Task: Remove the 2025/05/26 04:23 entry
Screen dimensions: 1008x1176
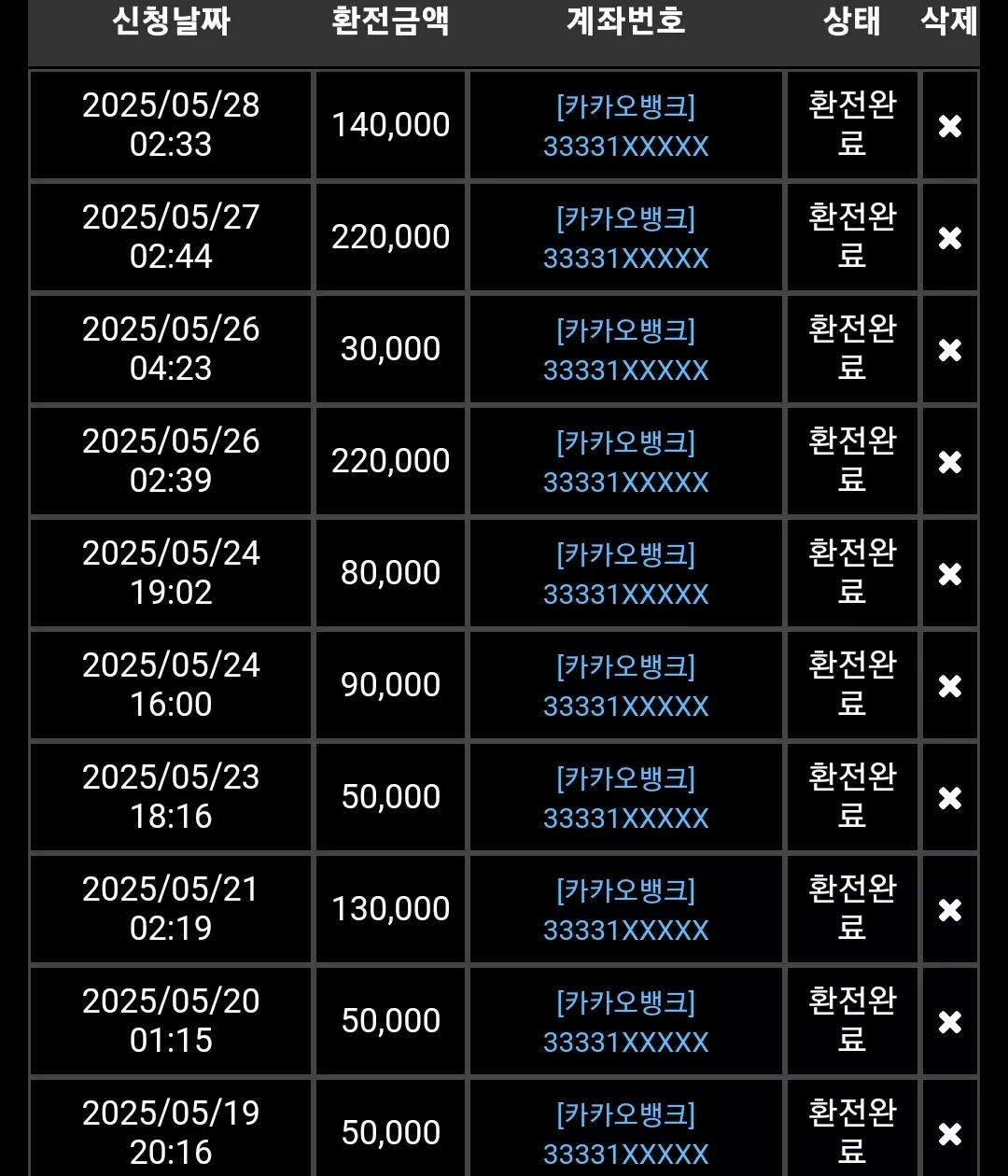Action: pyautogui.click(x=949, y=350)
